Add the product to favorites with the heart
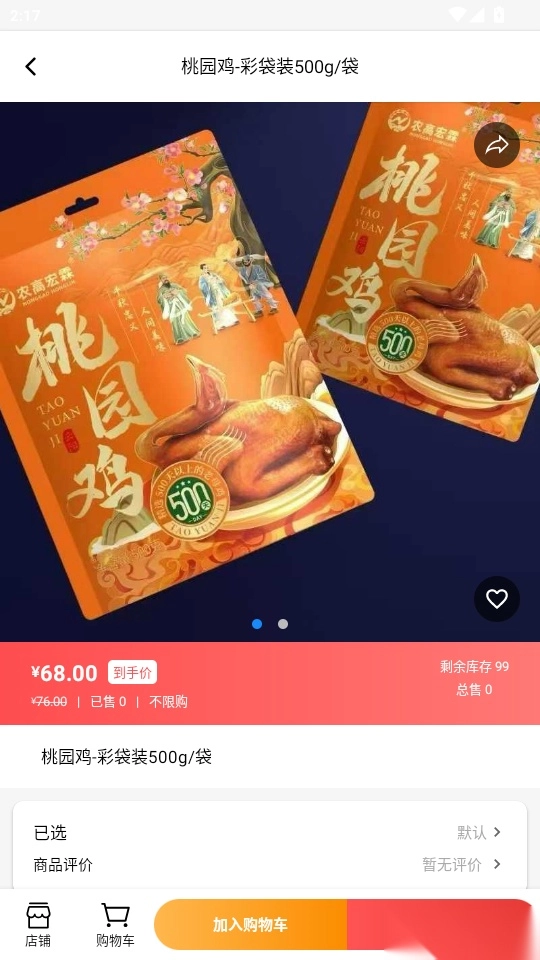Viewport: 540px width, 960px height. coord(497,599)
